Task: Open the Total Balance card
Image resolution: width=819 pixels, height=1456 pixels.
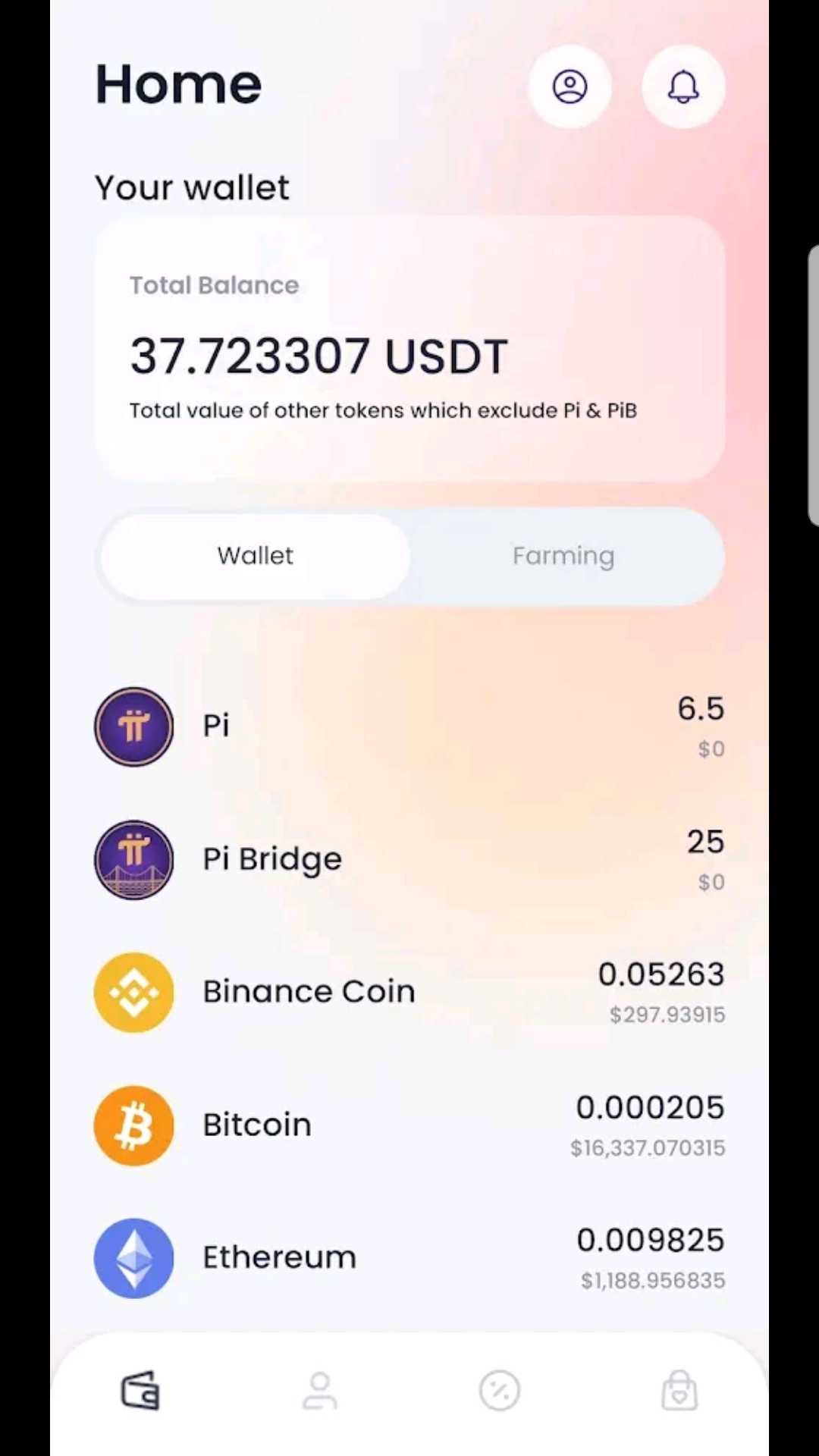Action: 409,349
